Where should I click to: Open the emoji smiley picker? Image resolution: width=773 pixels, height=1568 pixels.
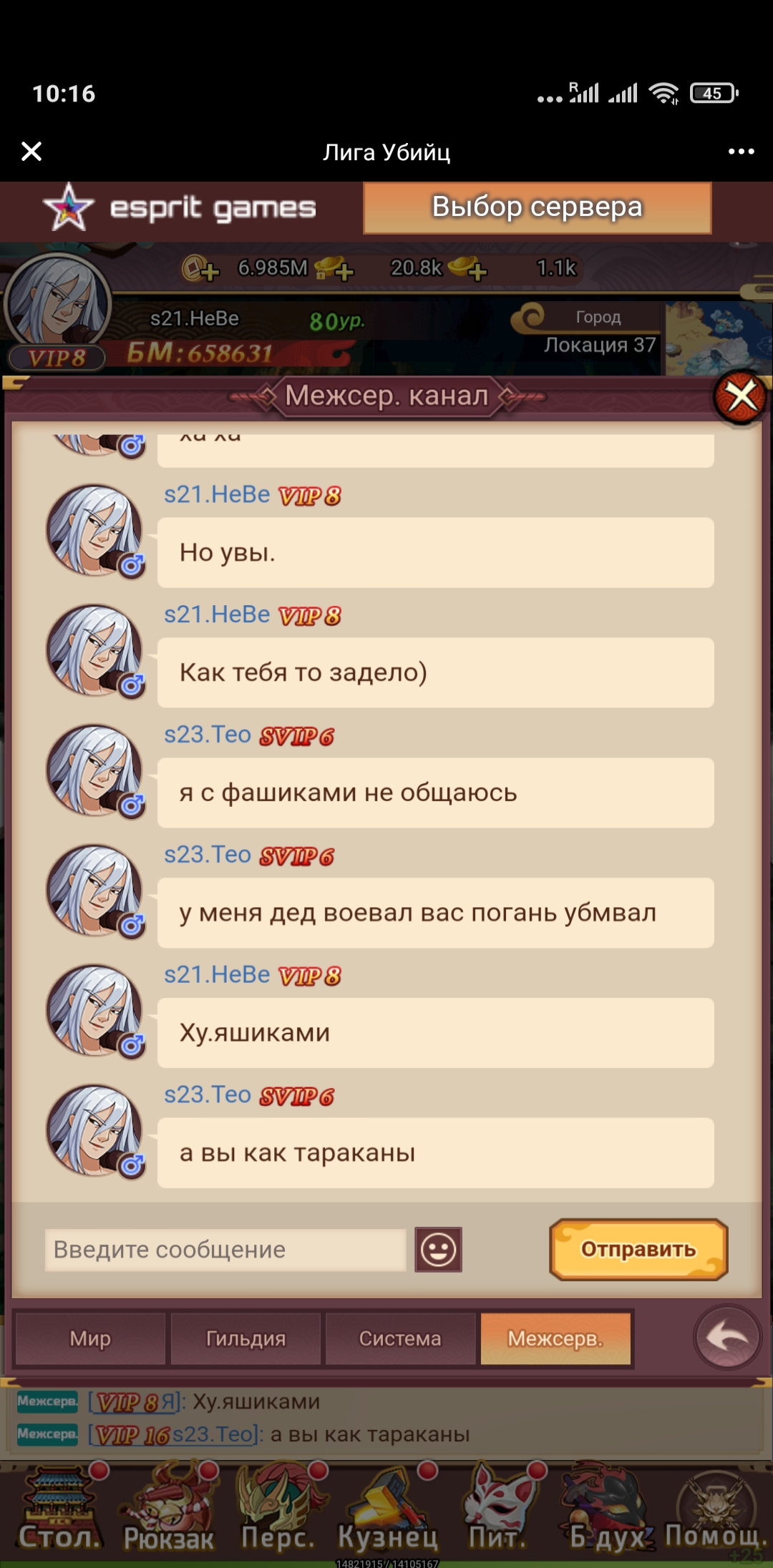[438, 1250]
